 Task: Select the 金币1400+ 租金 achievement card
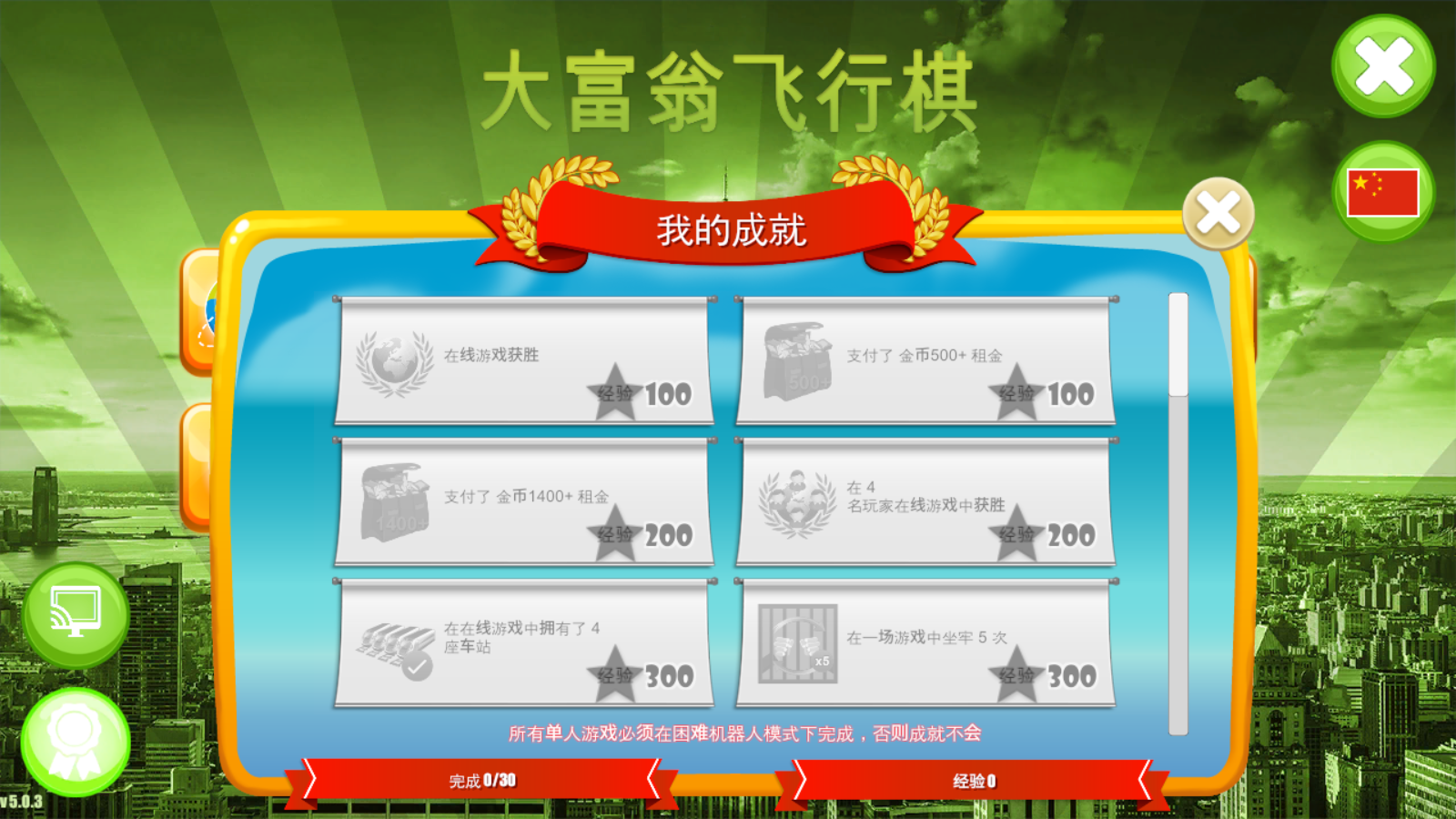click(523, 502)
